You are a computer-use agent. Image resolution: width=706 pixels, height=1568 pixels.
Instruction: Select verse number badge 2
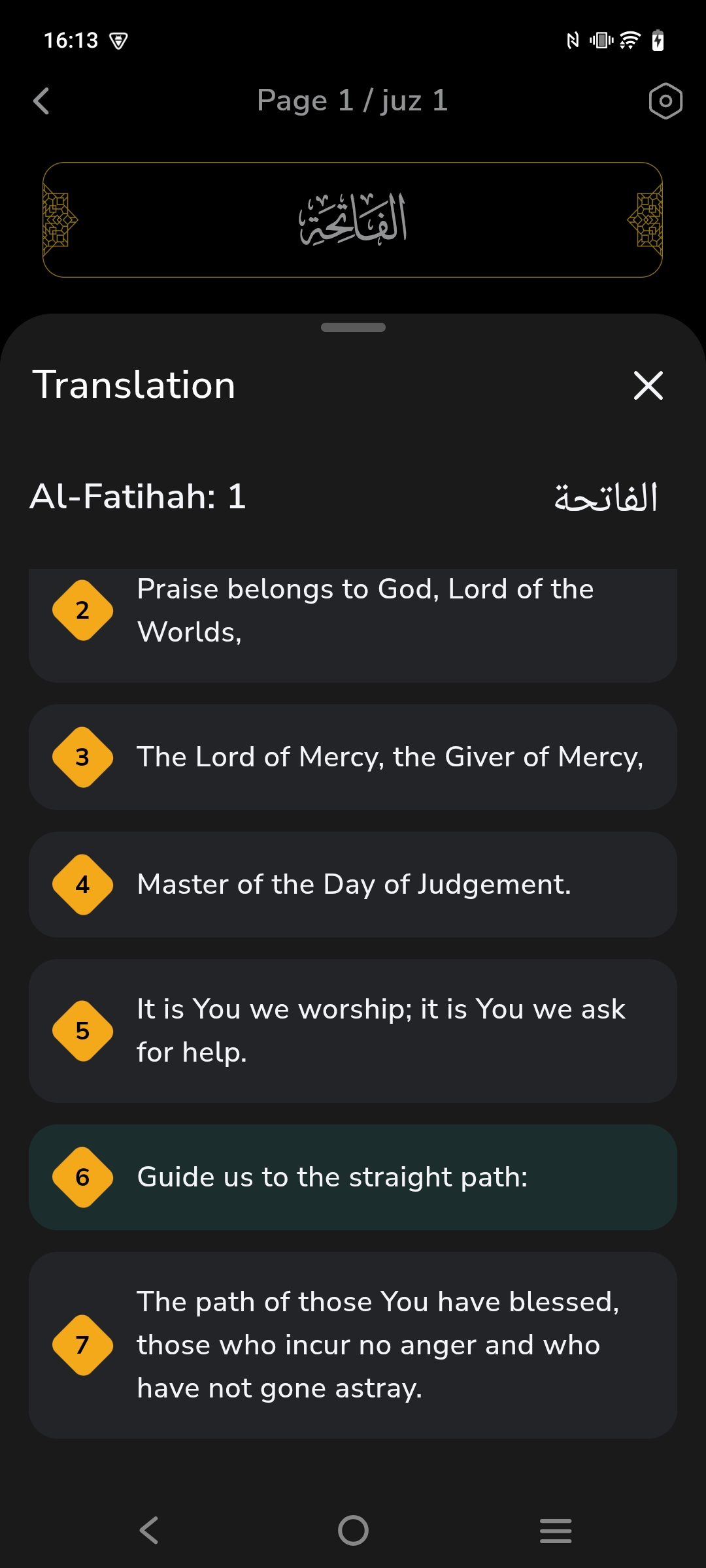tap(82, 610)
